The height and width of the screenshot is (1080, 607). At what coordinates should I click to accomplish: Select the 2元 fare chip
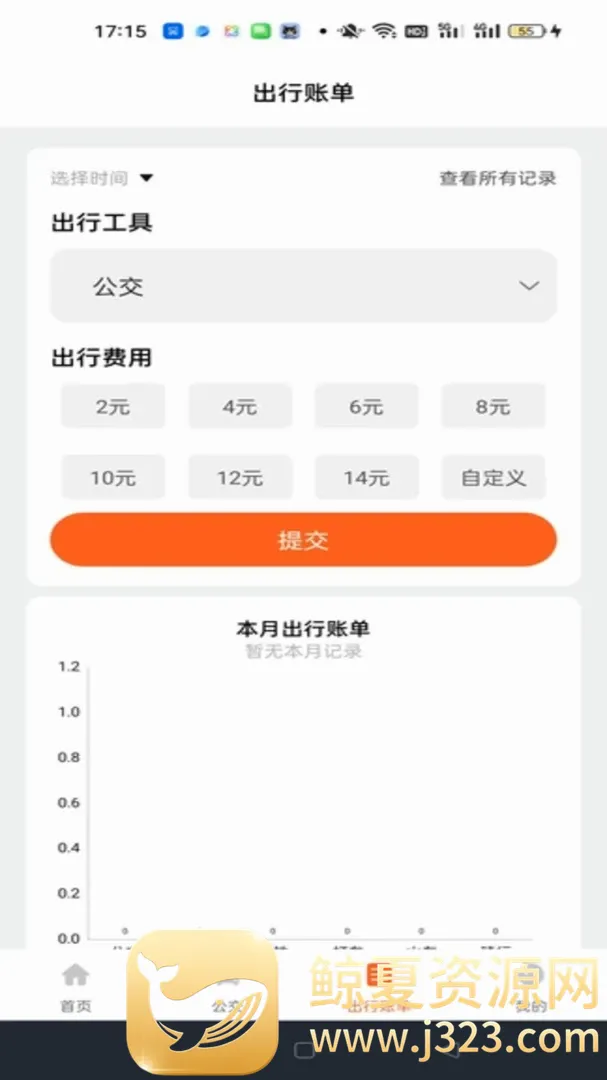click(x=113, y=406)
